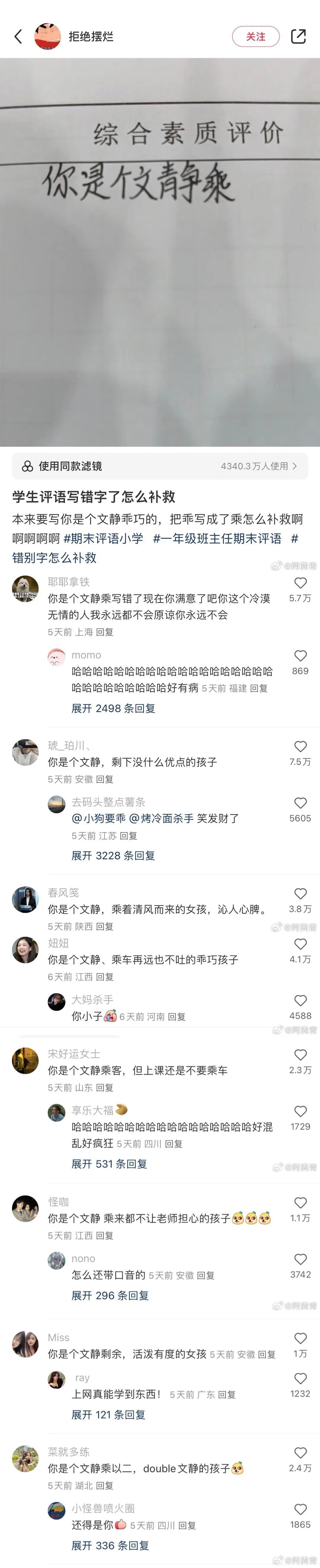Like 琥_珀川、's comment
This screenshot has height=1568, width=320.
(300, 746)
